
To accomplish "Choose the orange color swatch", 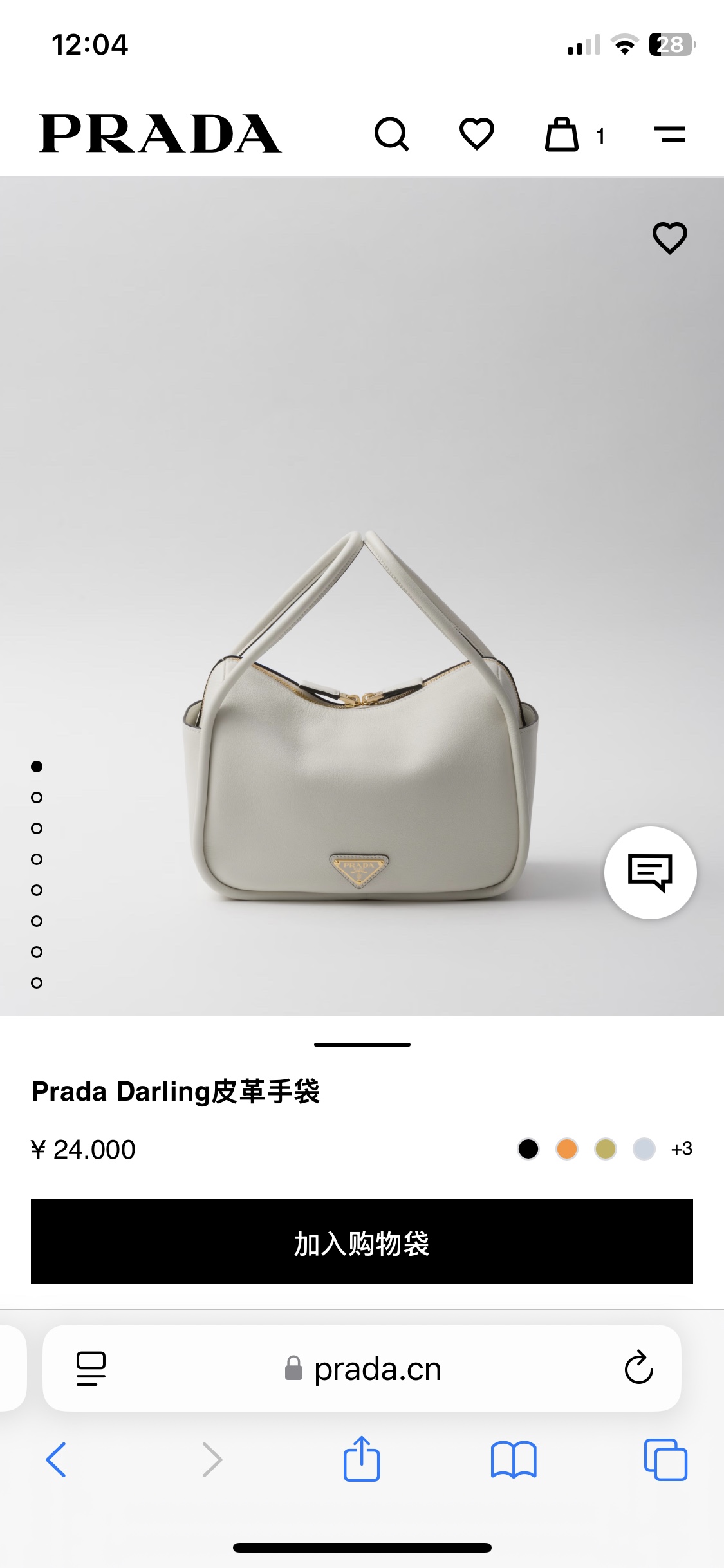I will [x=567, y=1149].
